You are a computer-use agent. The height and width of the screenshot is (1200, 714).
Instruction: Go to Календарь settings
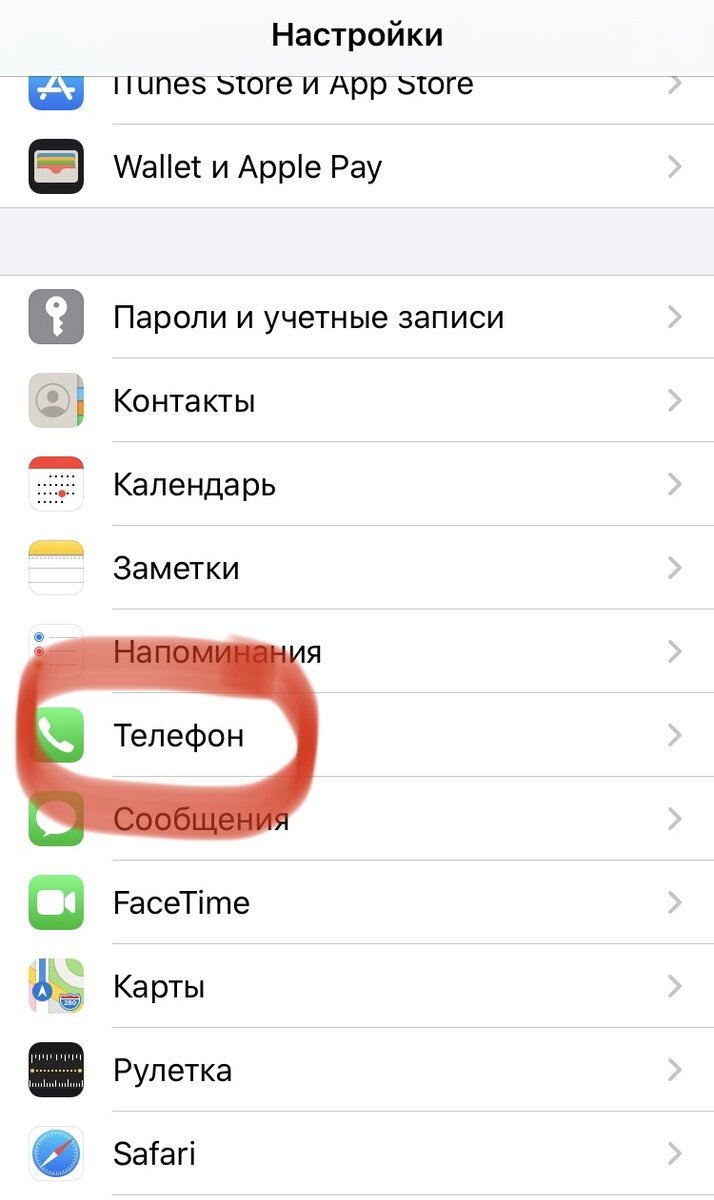tap(357, 485)
